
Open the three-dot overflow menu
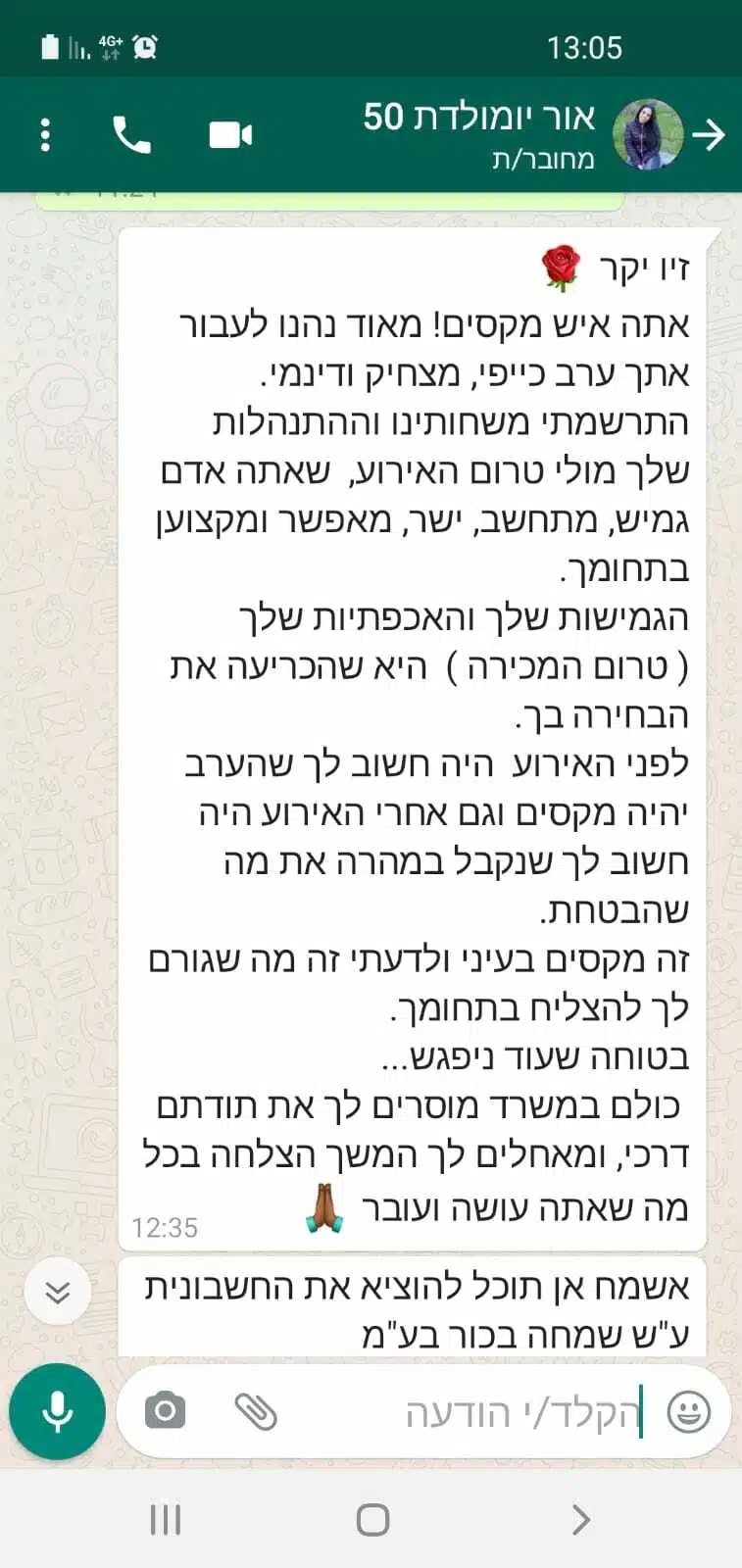[45, 134]
